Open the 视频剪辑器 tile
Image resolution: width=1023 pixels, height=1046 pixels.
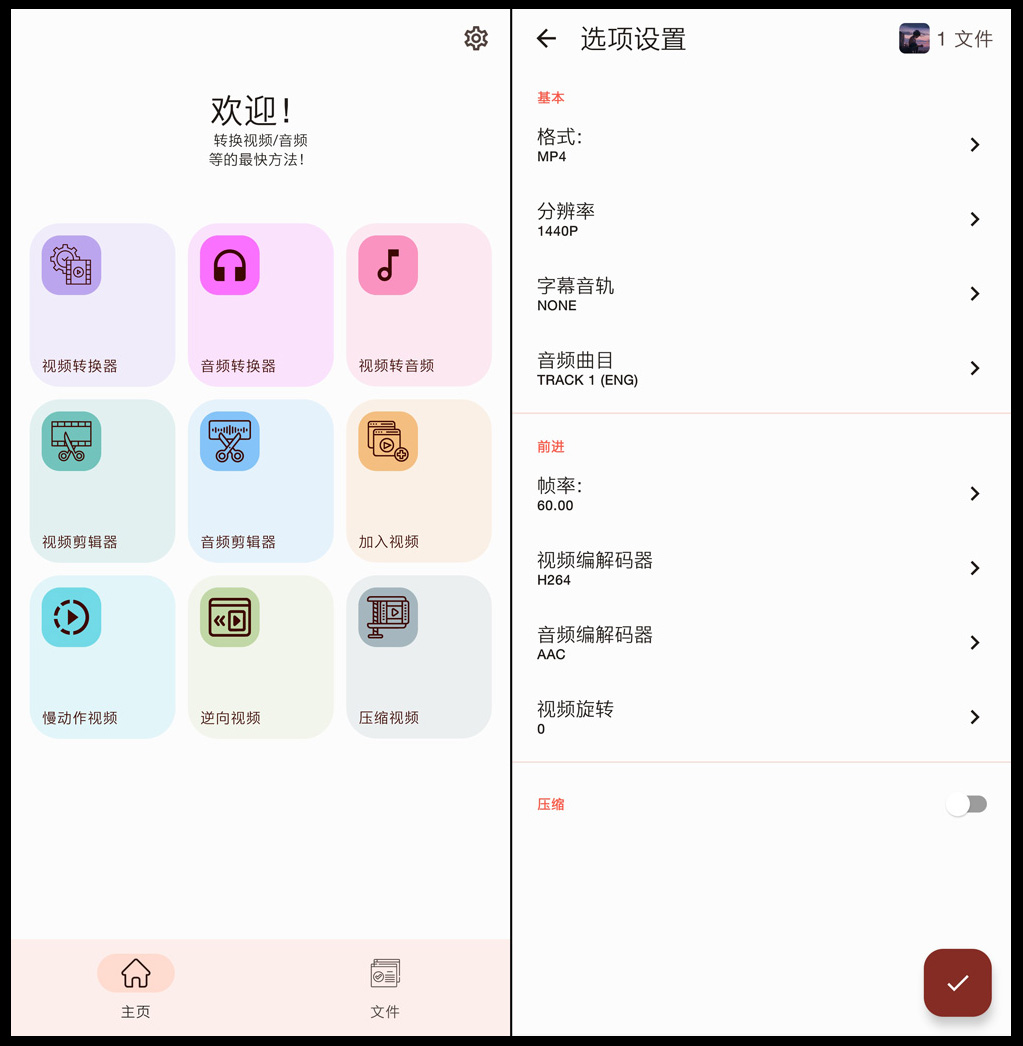(x=102, y=481)
